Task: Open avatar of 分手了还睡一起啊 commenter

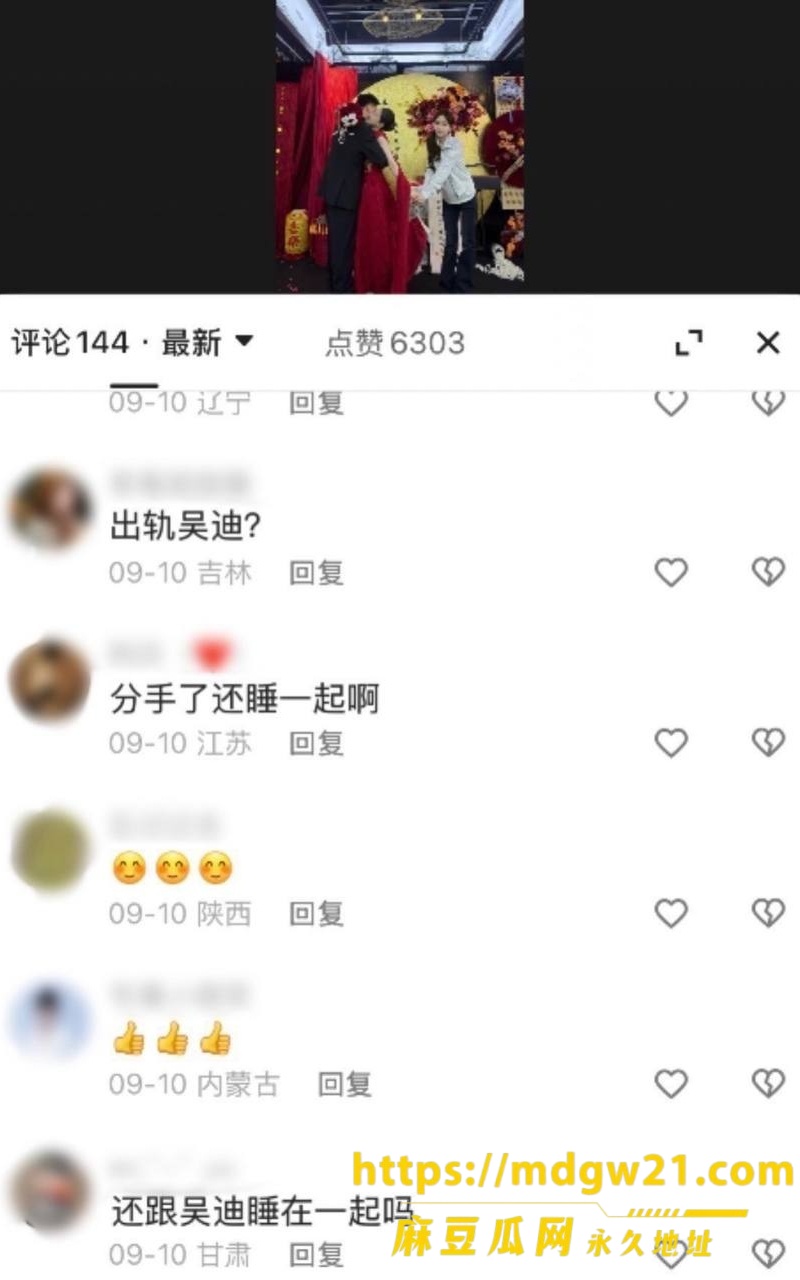Action: (x=50, y=680)
